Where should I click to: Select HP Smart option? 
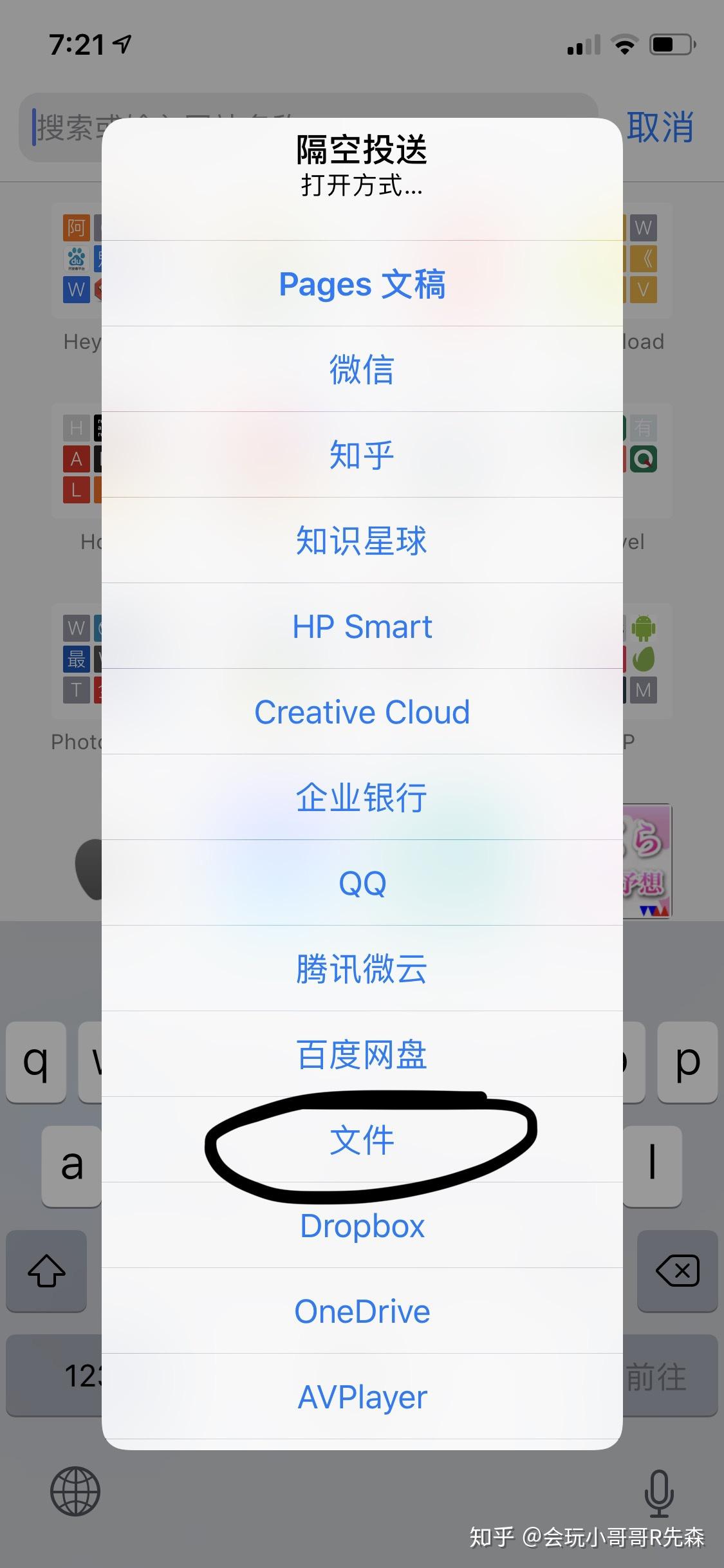(362, 626)
